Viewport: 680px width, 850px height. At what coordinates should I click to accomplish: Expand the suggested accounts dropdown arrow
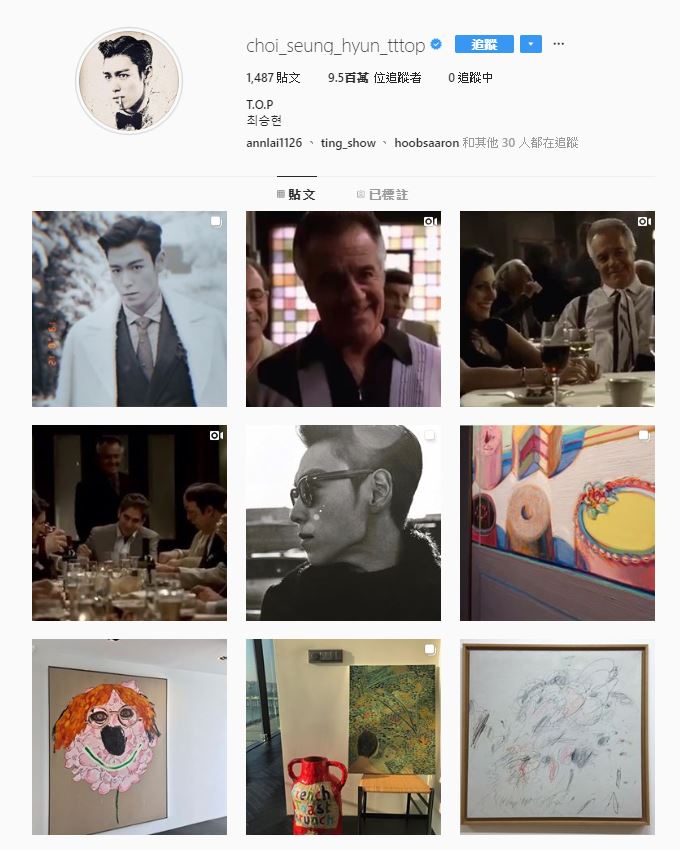531,44
